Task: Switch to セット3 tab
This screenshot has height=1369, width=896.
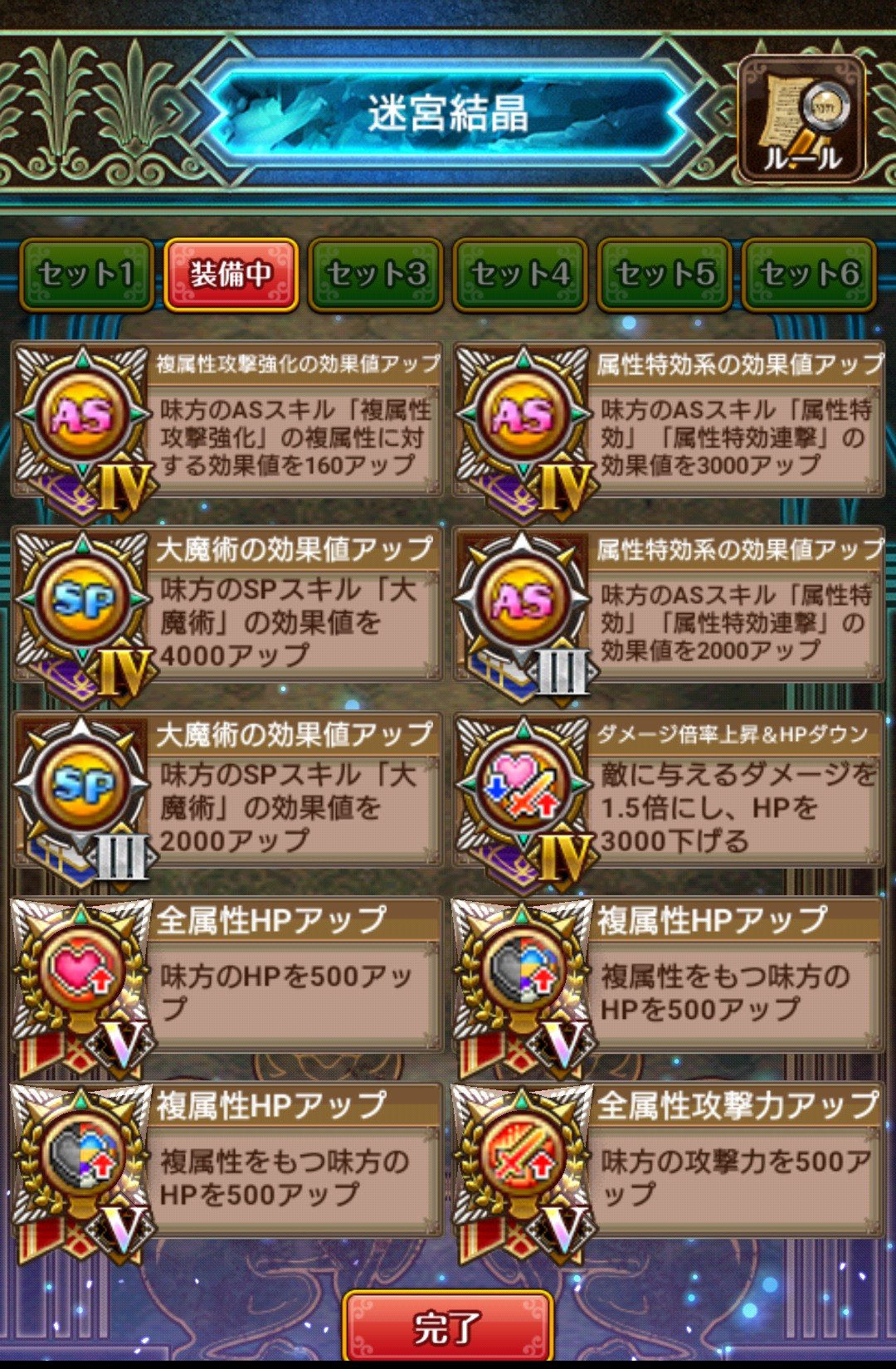Action: 376,275
